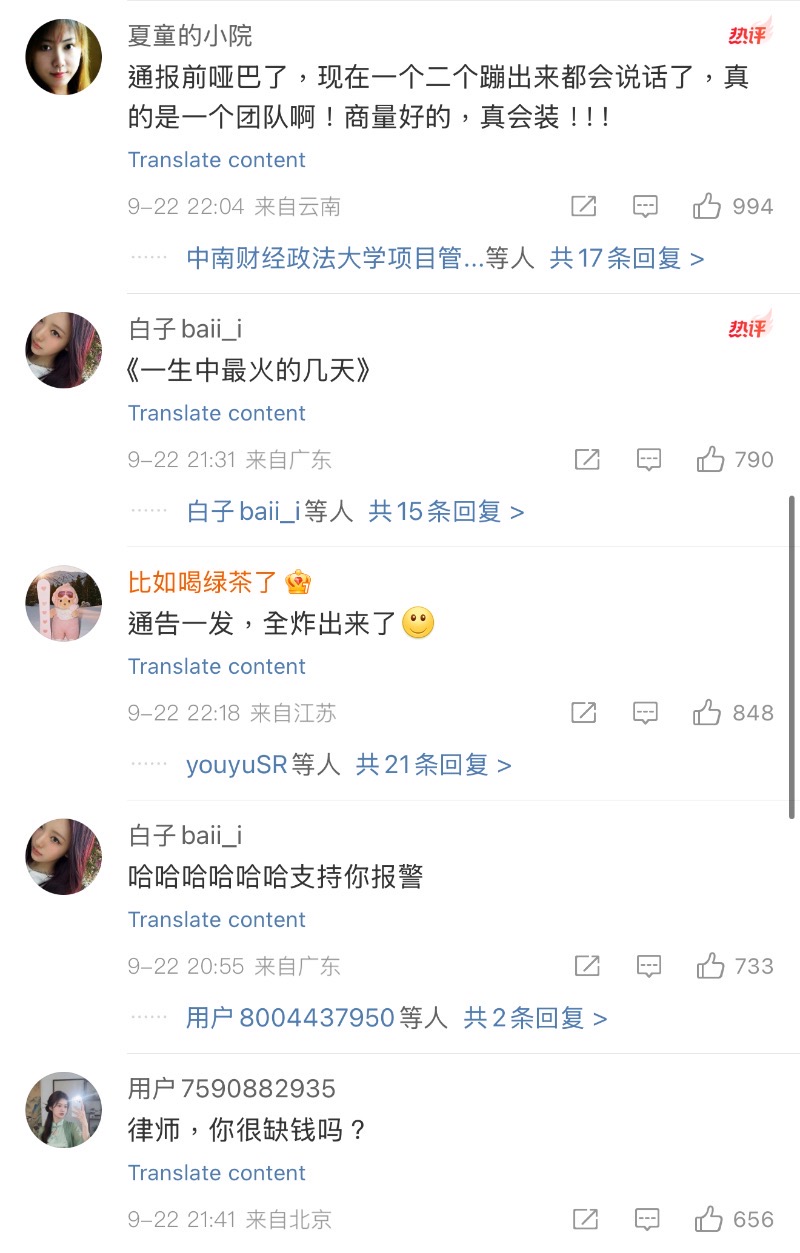Viewport: 800px width, 1253px height.
Task: Translate the 律师，你很缺钱吗 comment
Action: click(217, 1172)
